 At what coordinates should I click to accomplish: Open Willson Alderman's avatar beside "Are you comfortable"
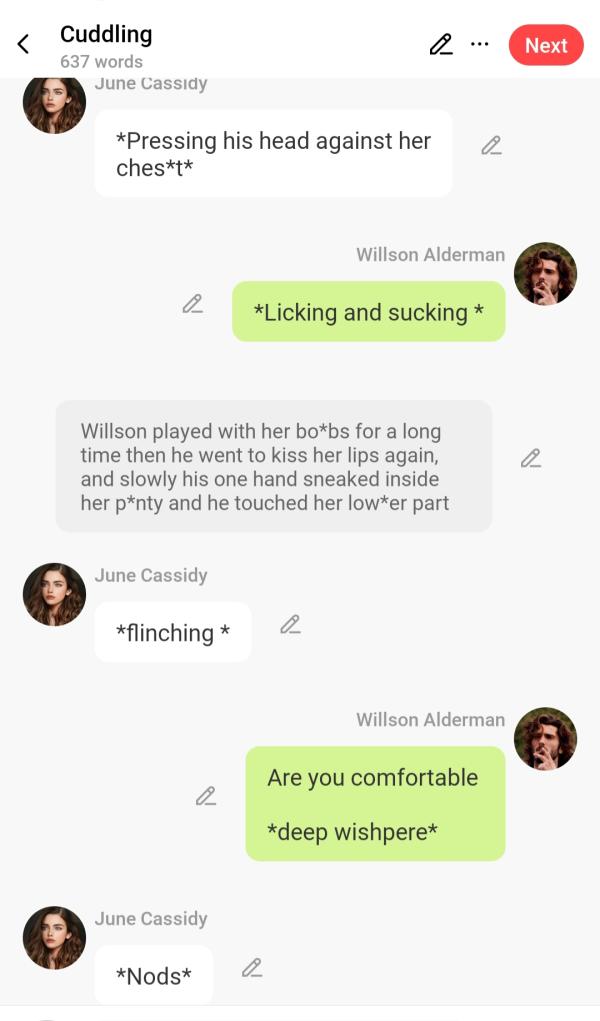click(x=545, y=739)
